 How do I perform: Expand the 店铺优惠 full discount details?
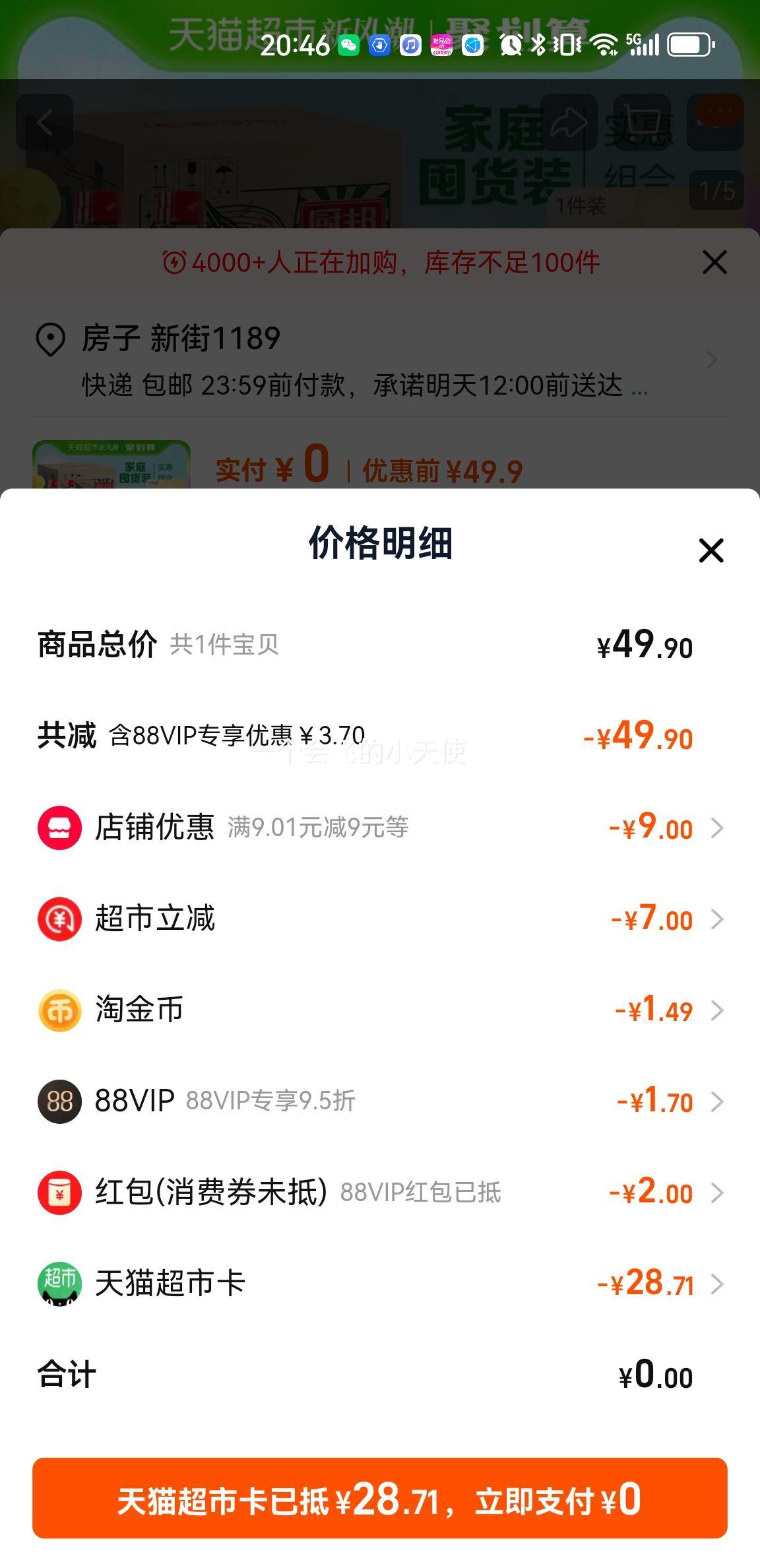(x=718, y=827)
